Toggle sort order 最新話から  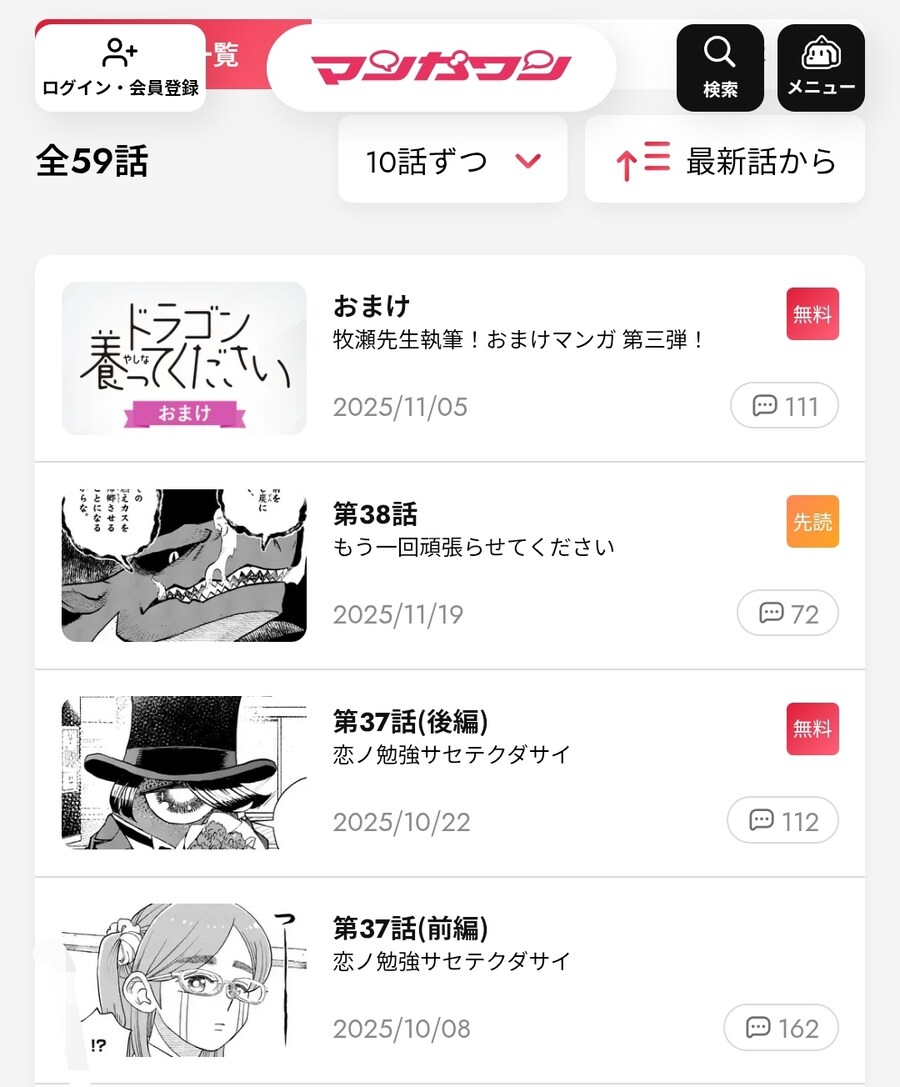pos(725,160)
